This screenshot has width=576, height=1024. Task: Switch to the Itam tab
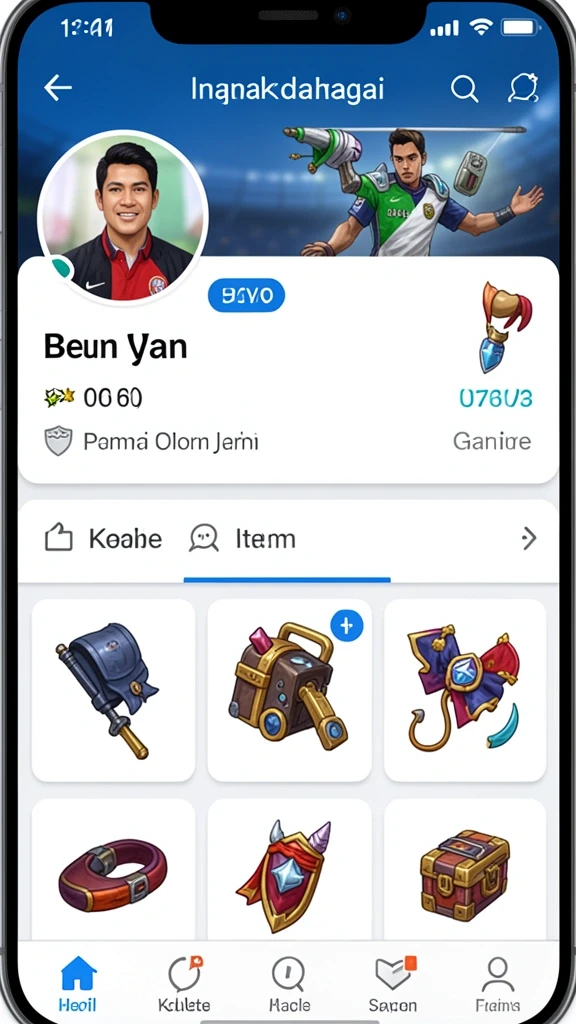pos(242,539)
